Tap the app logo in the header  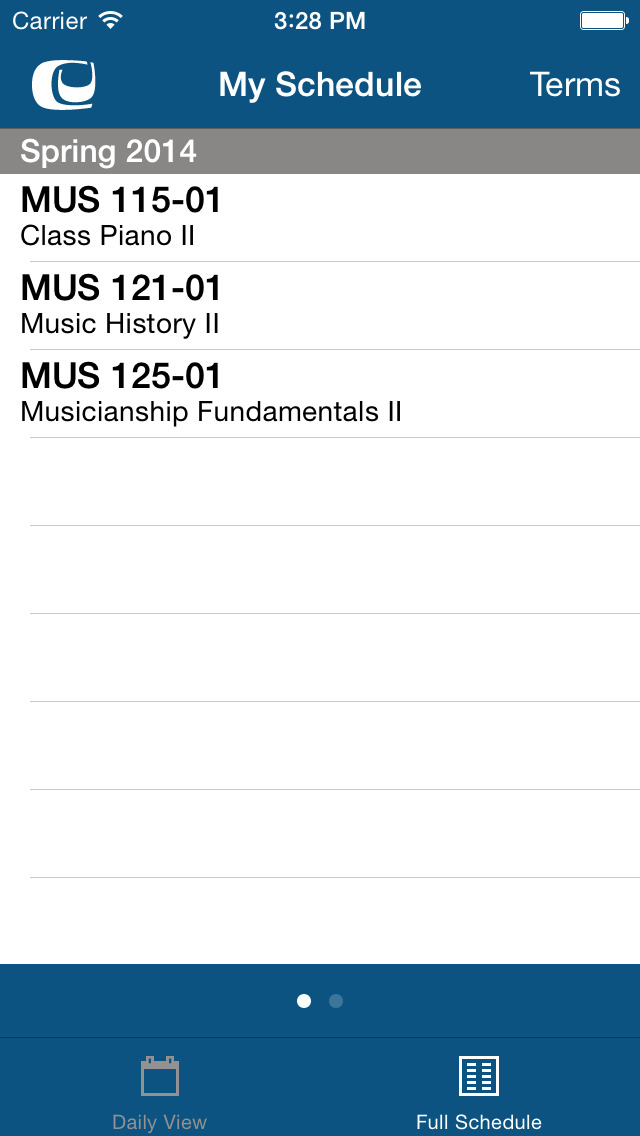point(64,85)
